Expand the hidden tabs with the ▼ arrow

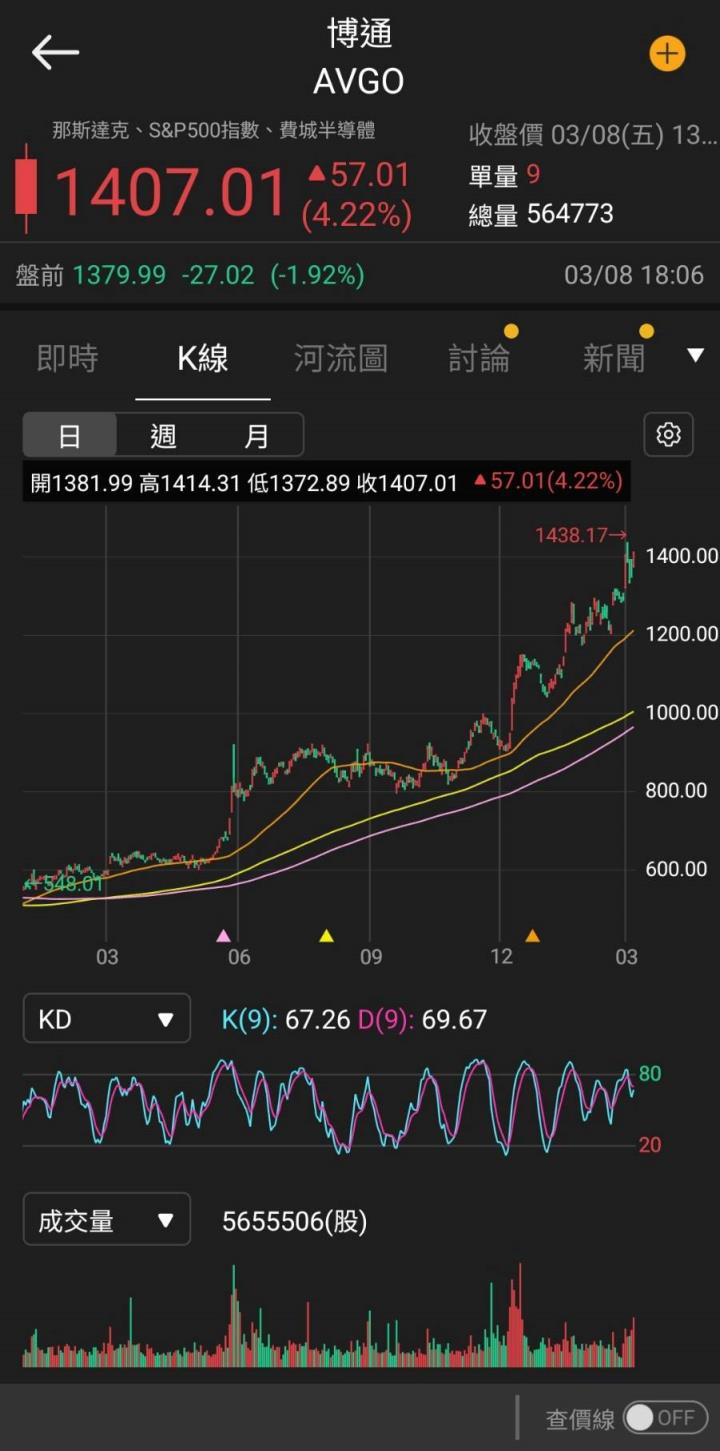point(695,355)
